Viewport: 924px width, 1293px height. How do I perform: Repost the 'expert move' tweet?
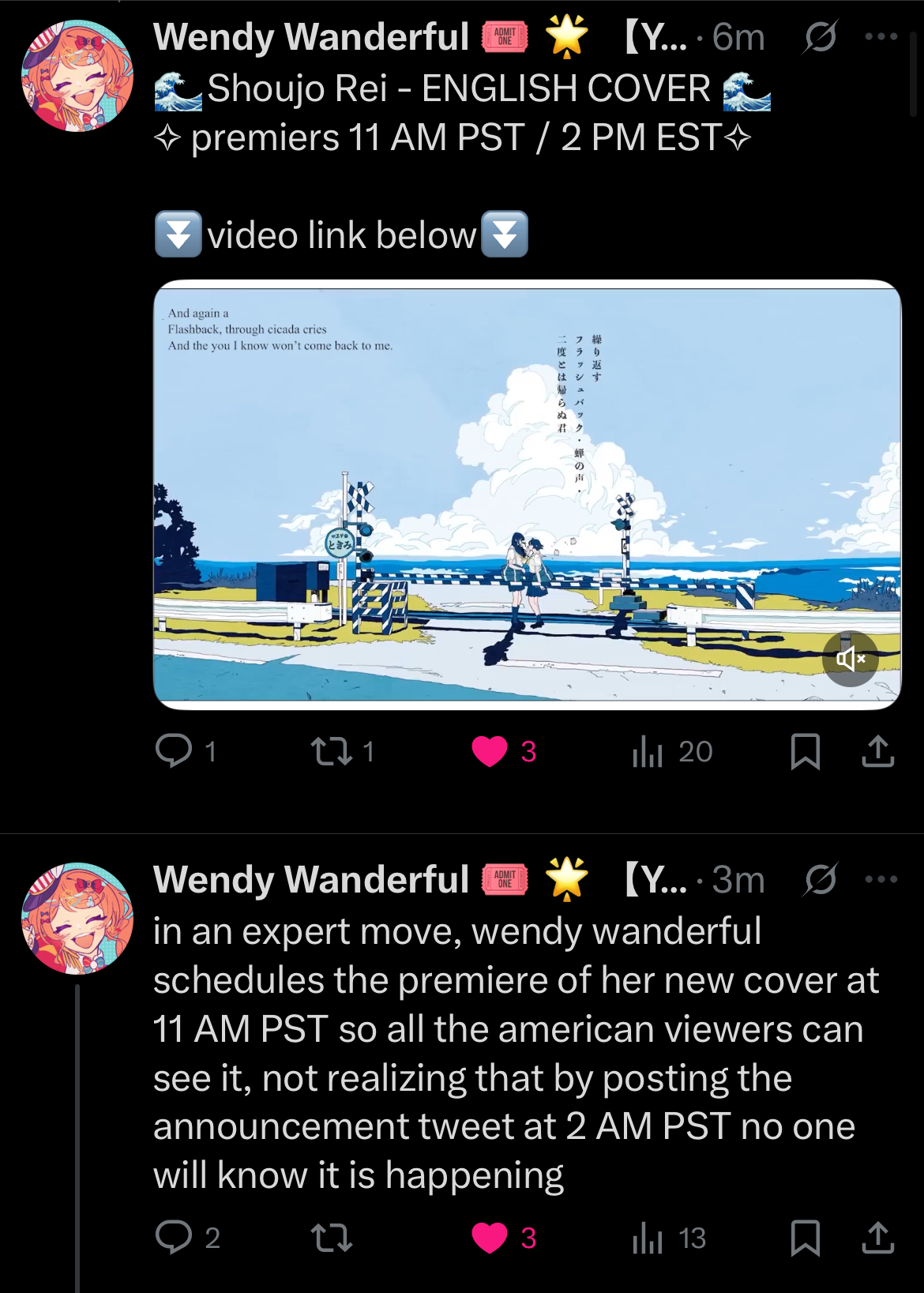pos(332,1238)
